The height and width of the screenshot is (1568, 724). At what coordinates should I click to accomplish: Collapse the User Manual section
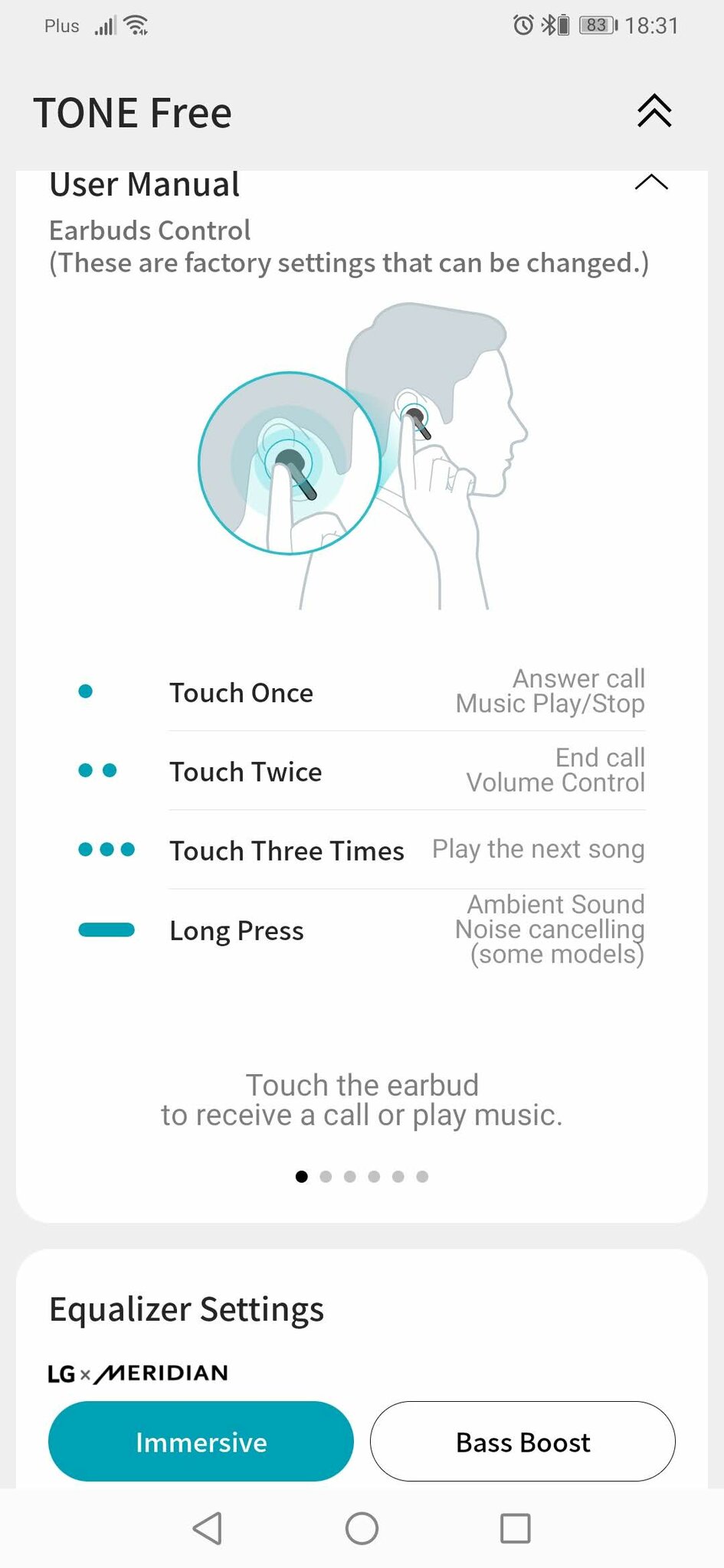click(x=651, y=182)
